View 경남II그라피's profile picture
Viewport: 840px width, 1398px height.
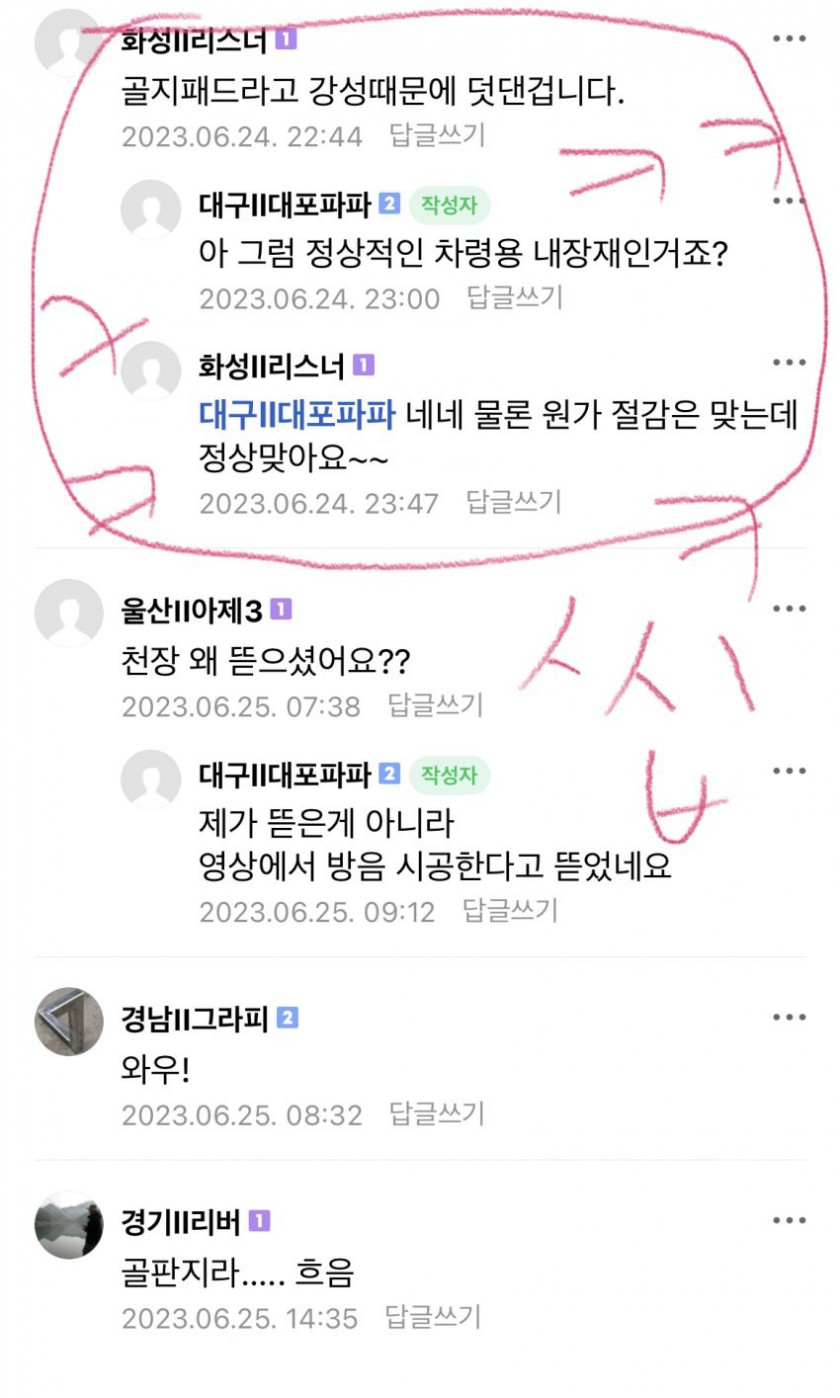69,1021
